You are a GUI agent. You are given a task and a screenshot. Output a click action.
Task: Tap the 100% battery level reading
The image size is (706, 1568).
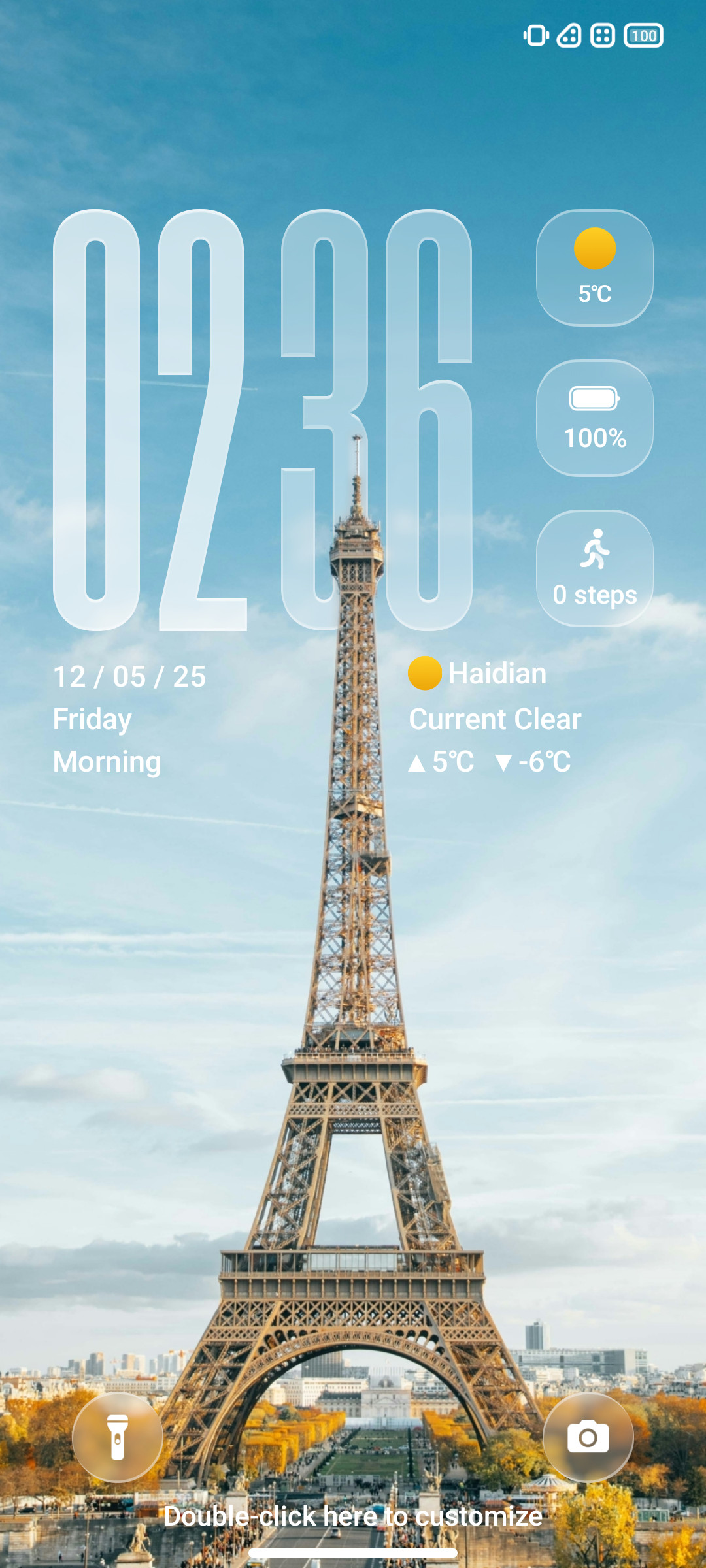pos(594,438)
